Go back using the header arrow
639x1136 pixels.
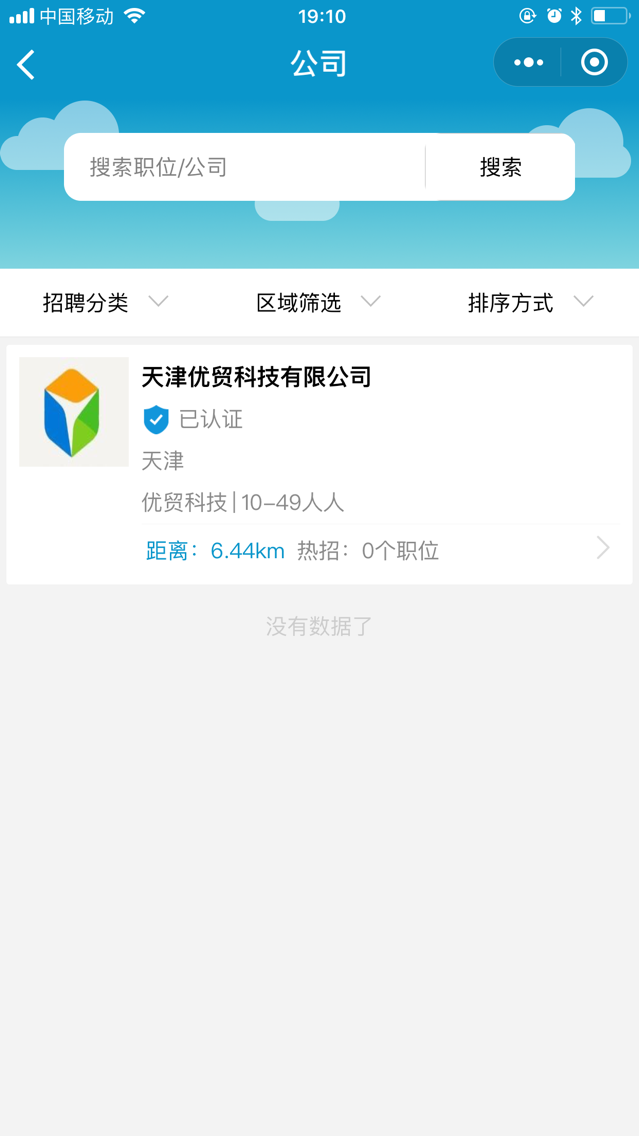pos(27,65)
